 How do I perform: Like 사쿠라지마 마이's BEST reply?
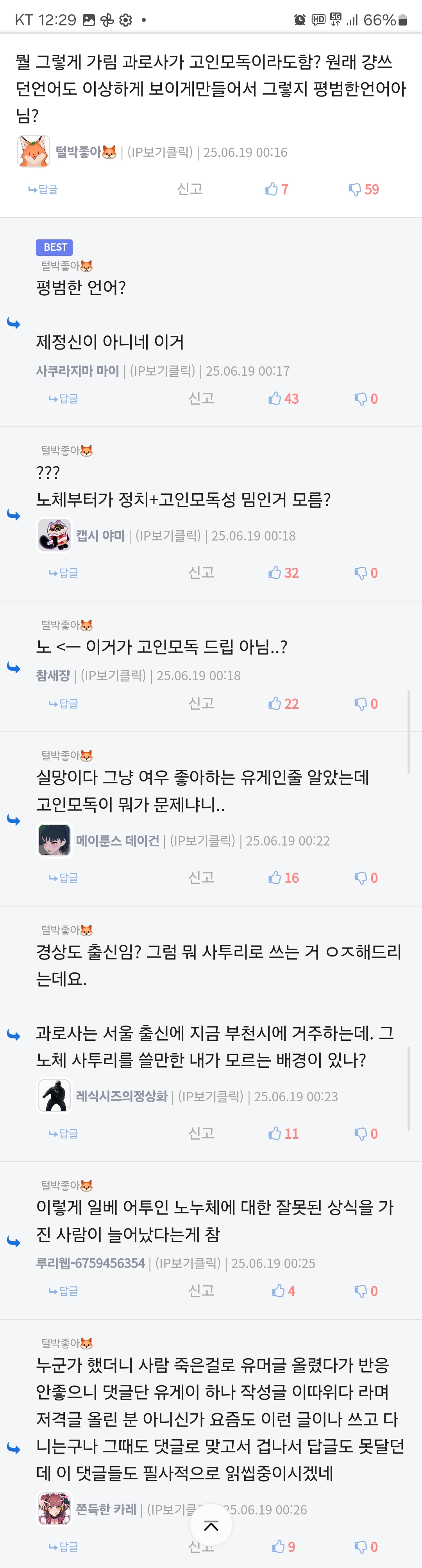[x=283, y=399]
